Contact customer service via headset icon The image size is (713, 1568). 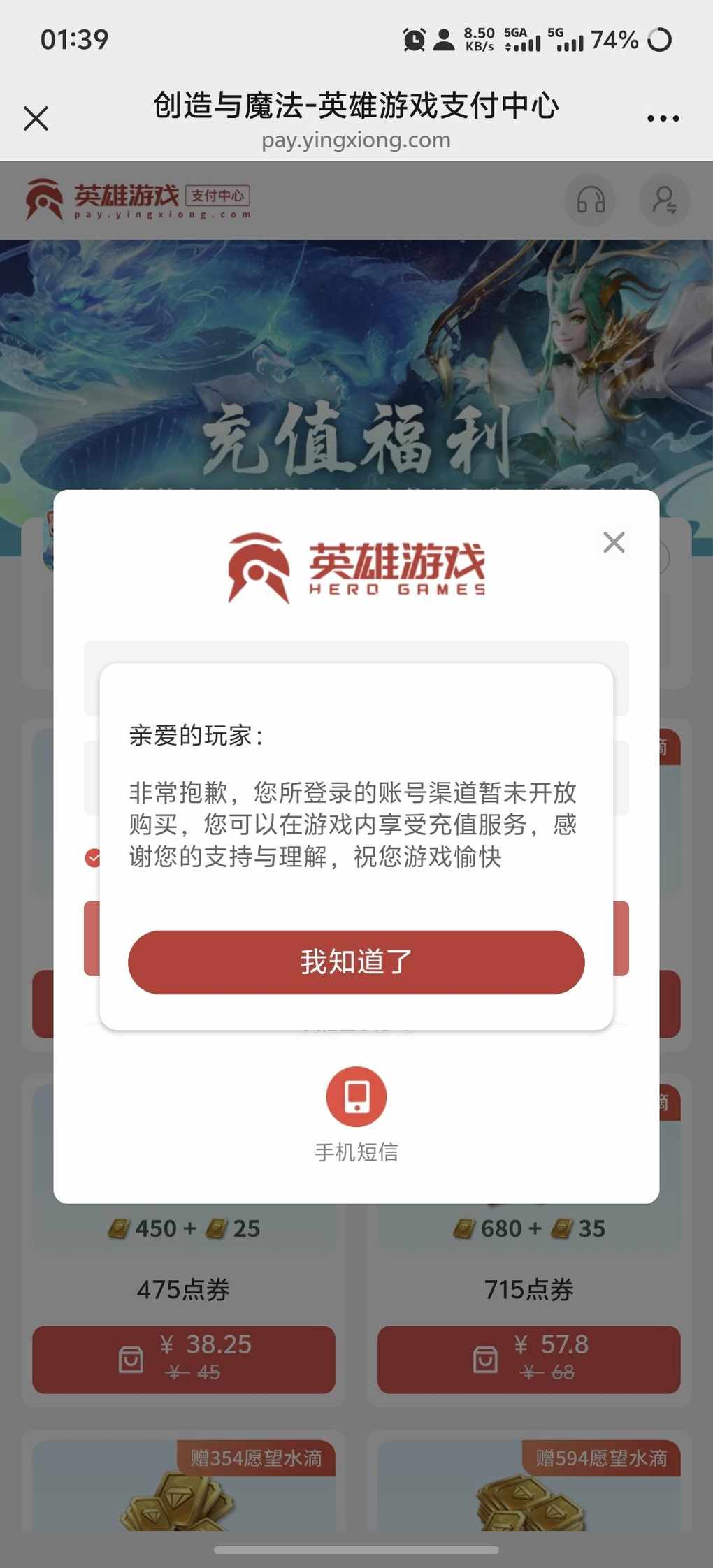click(590, 201)
